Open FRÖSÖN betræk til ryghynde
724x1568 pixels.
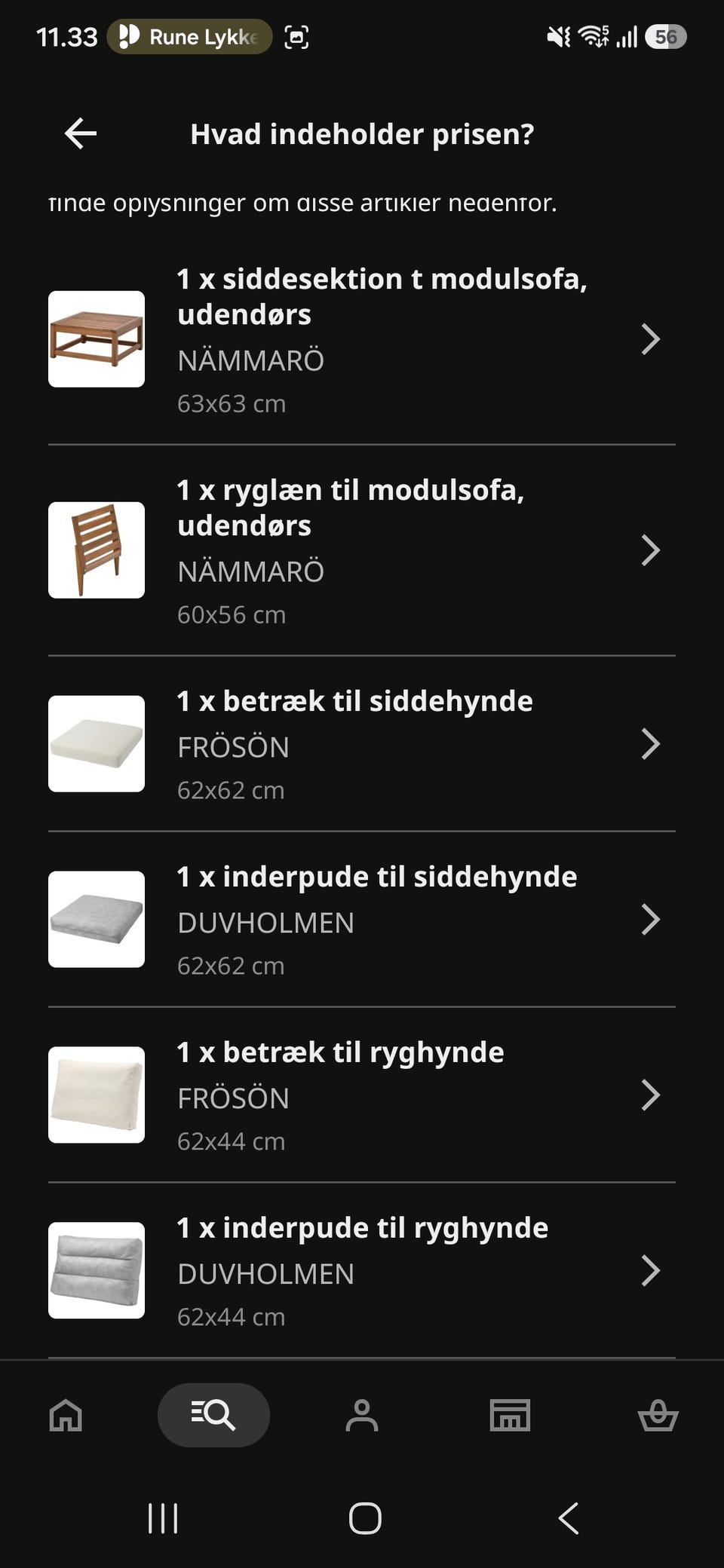pyautogui.click(x=362, y=1095)
